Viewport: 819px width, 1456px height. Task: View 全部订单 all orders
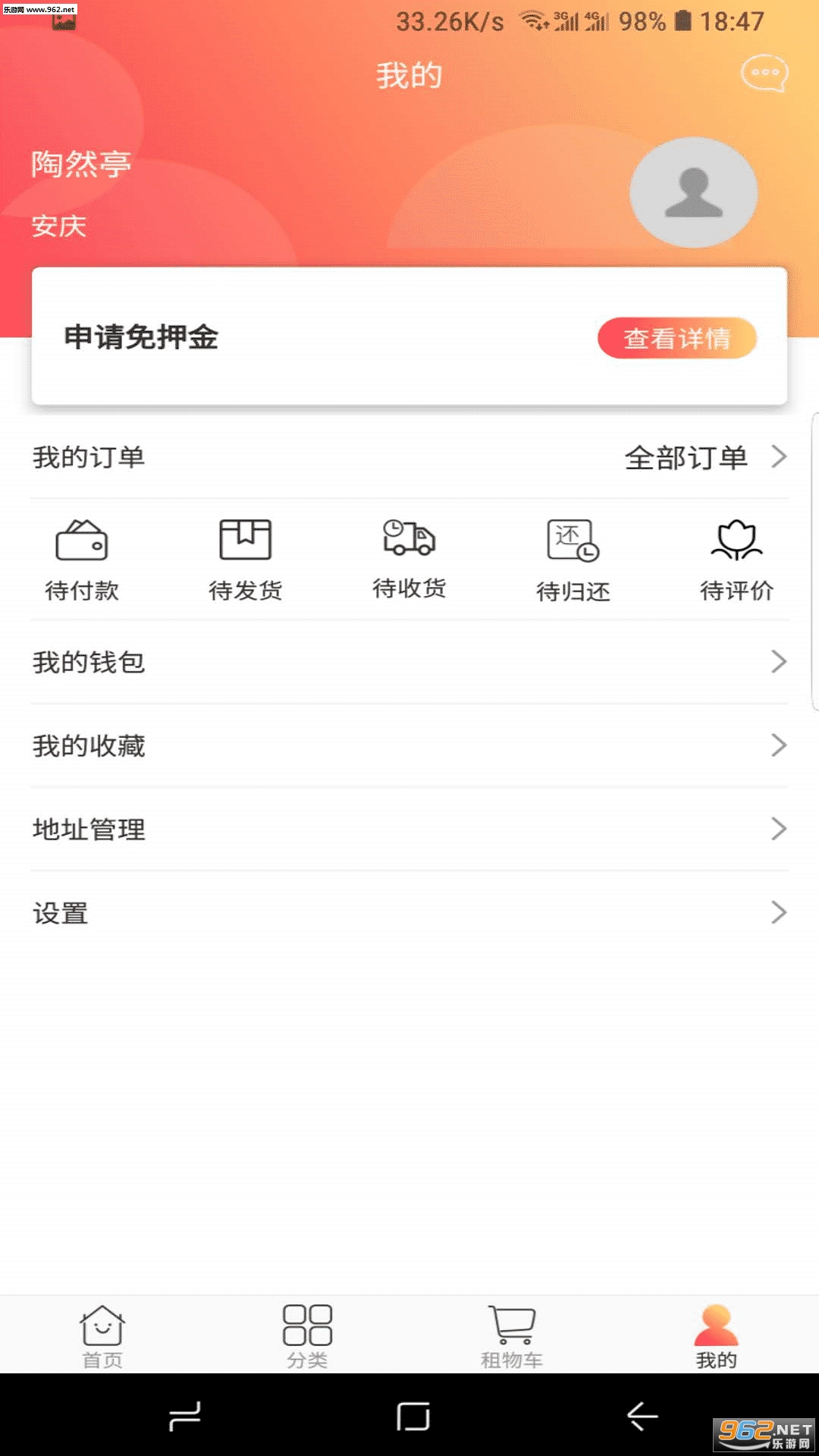[704, 457]
